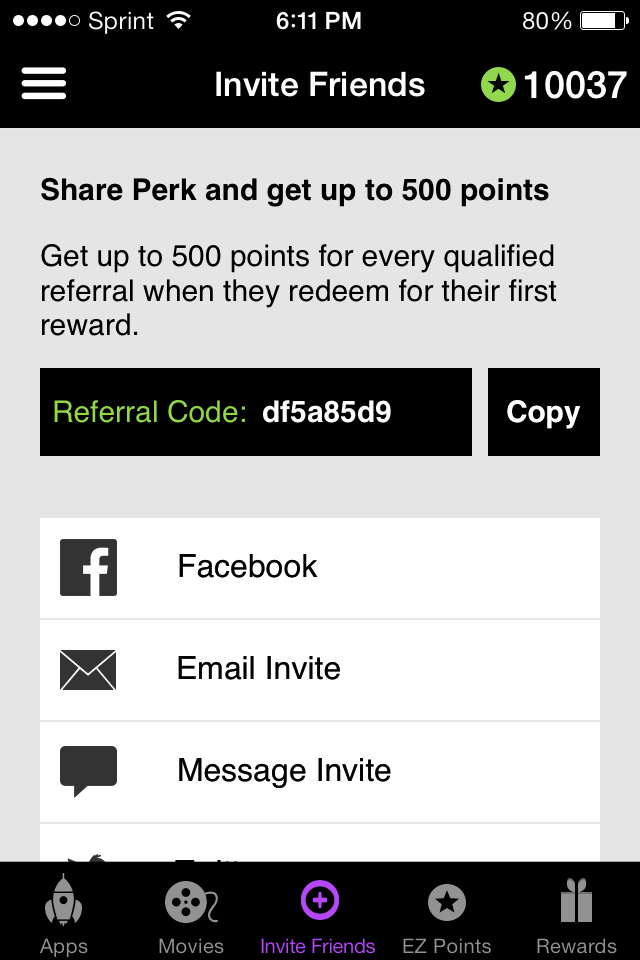The width and height of the screenshot is (640, 960).
Task: Share invite via Facebook
Action: pos(320,567)
